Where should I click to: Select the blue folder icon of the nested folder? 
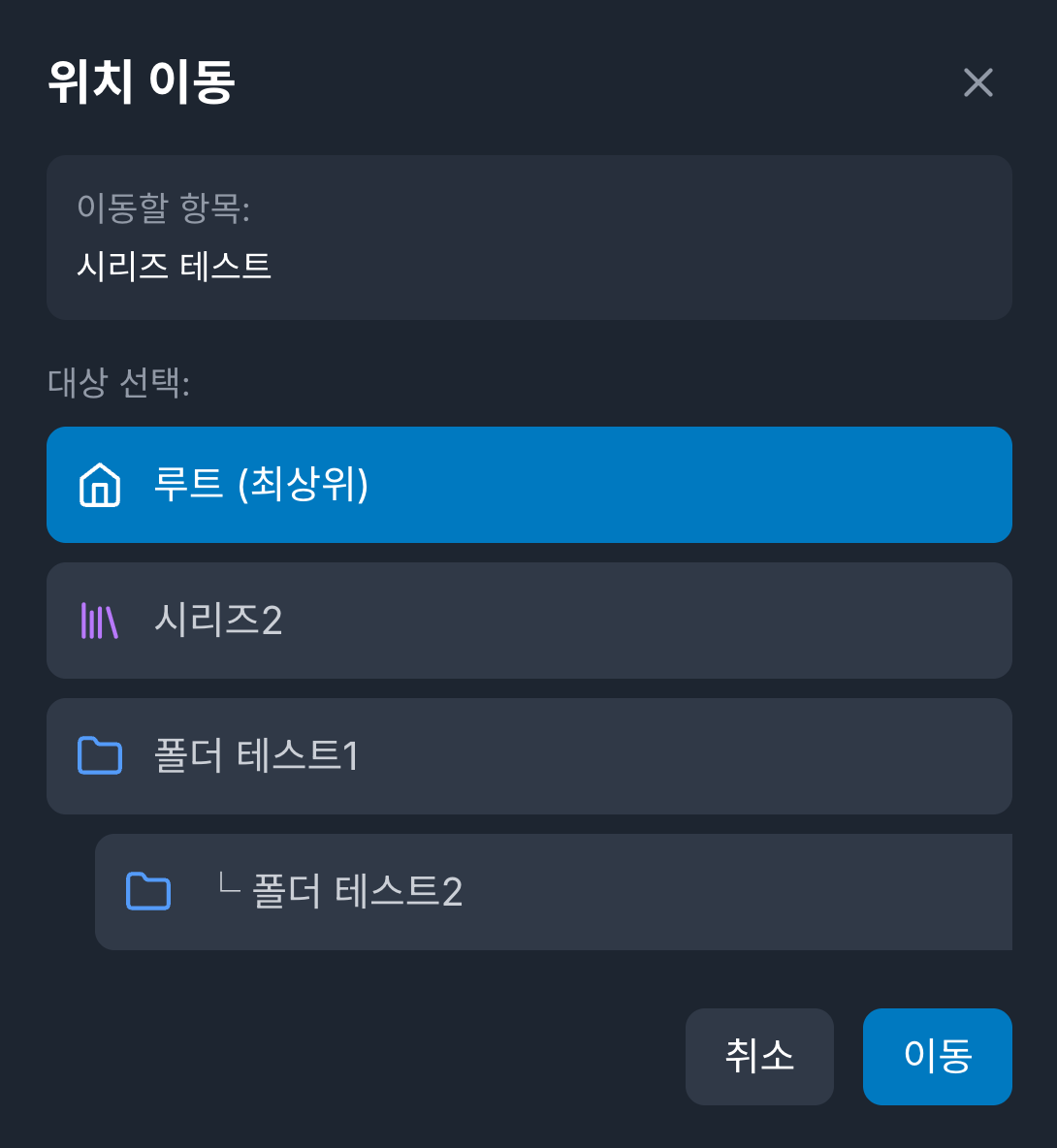pyautogui.click(x=146, y=892)
